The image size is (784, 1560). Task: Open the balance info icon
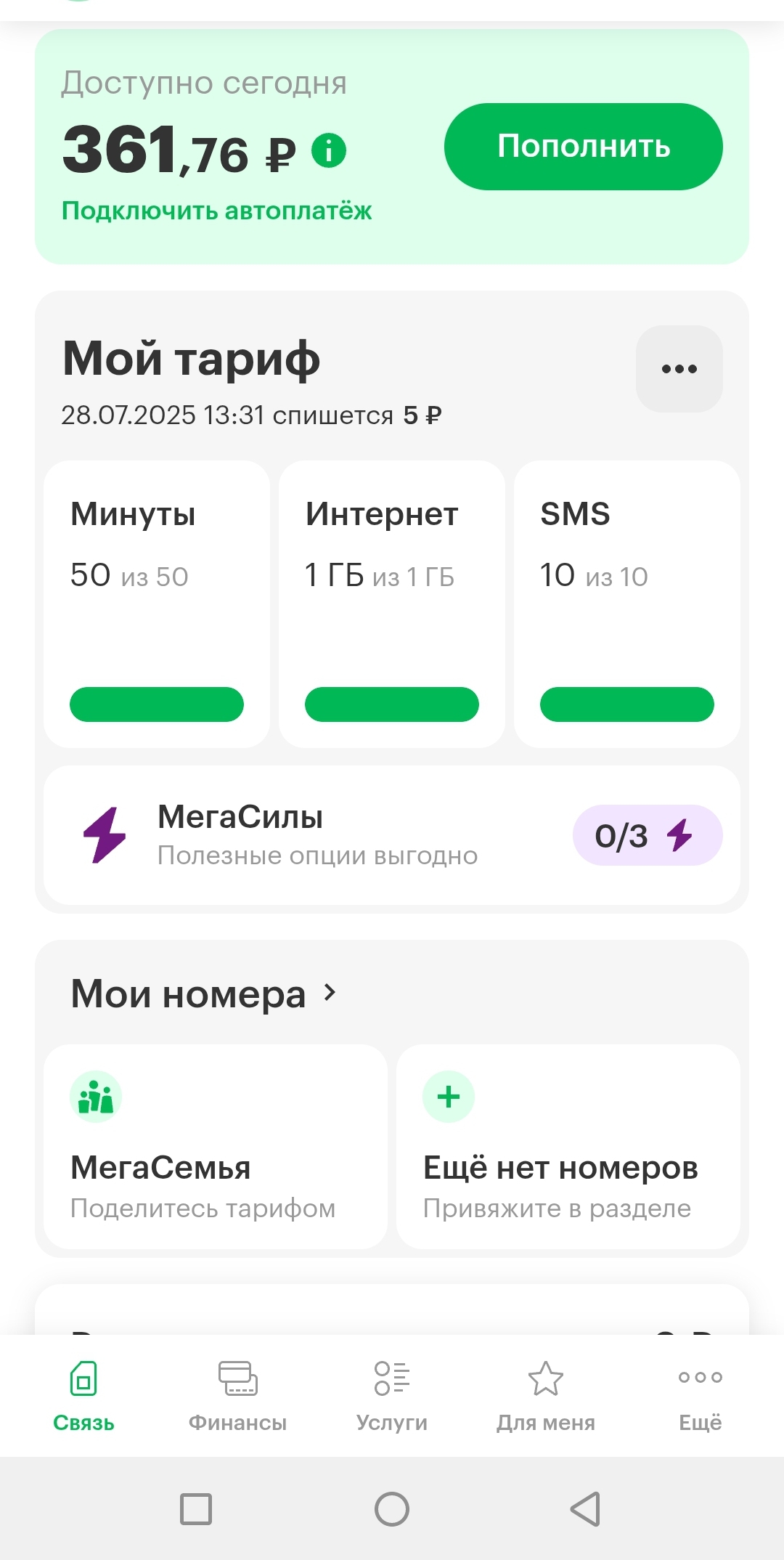[x=329, y=151]
